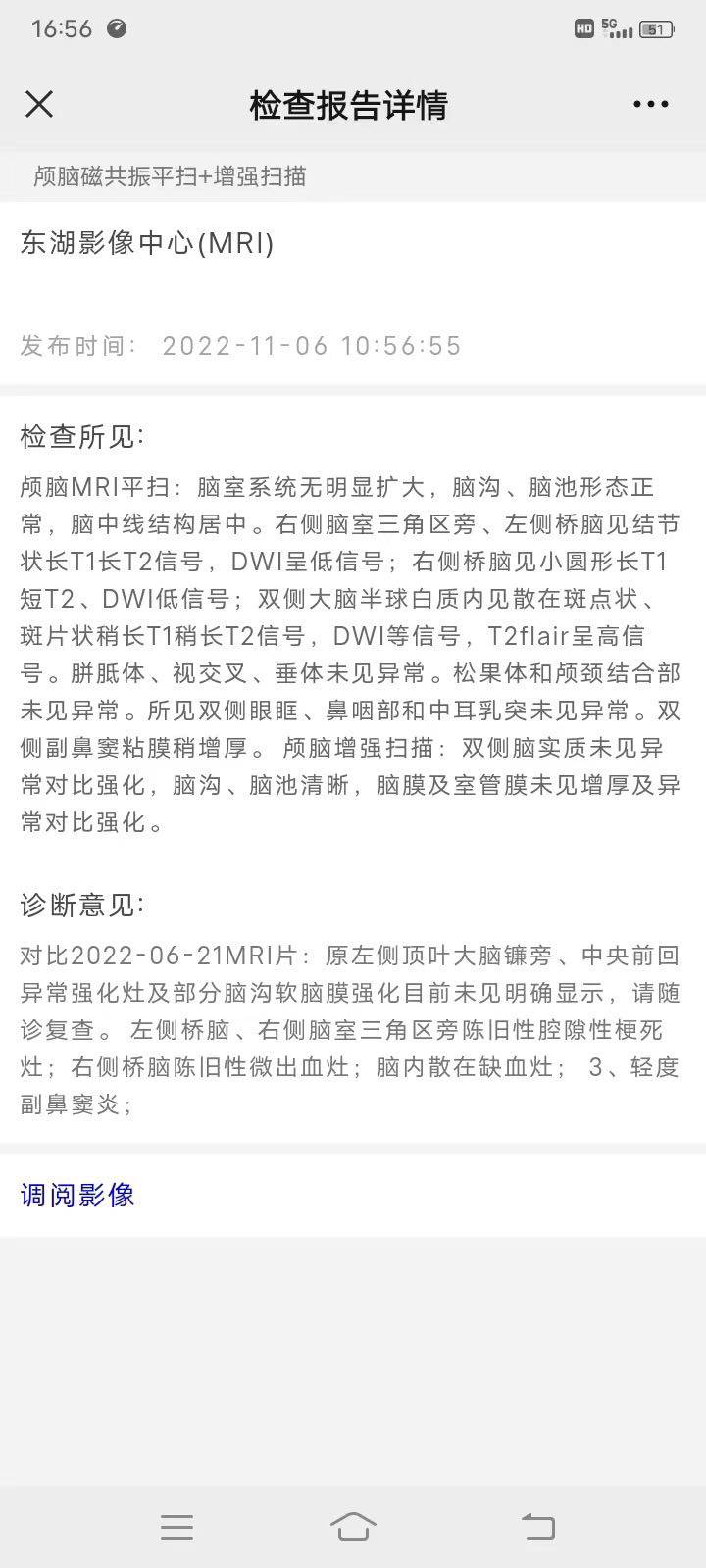Tap the system back button

pos(537,1526)
